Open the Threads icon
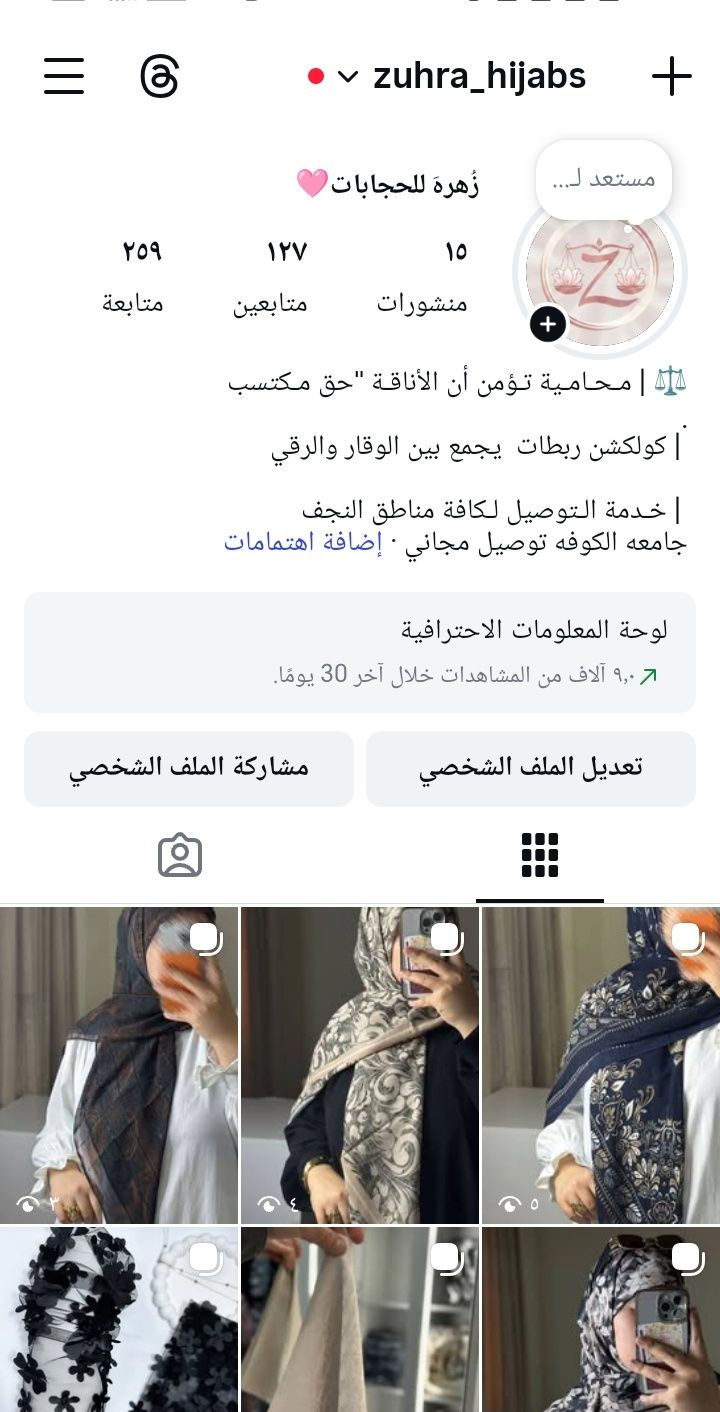The height and width of the screenshot is (1412, 720). pos(159,76)
